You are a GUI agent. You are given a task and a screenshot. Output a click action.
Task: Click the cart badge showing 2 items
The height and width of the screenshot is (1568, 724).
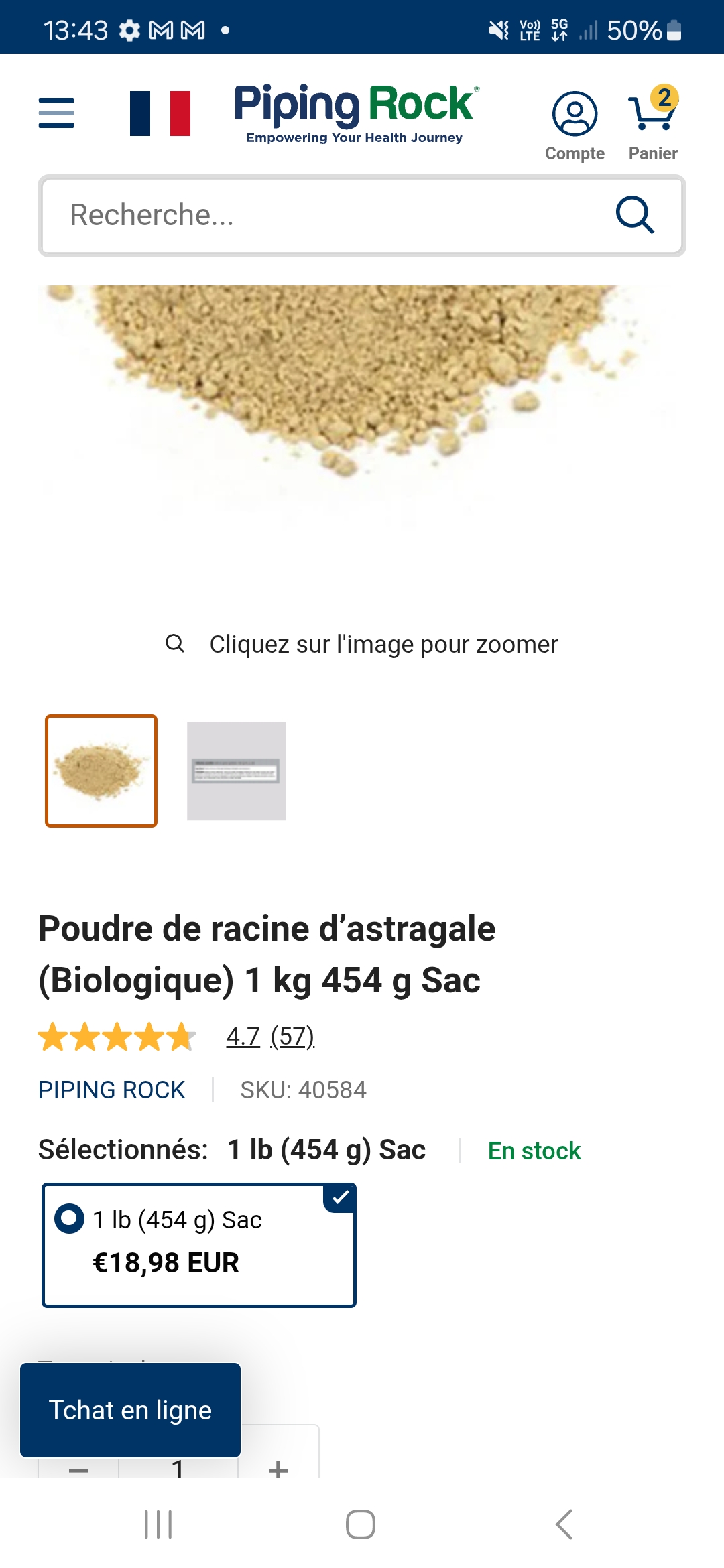click(x=665, y=98)
